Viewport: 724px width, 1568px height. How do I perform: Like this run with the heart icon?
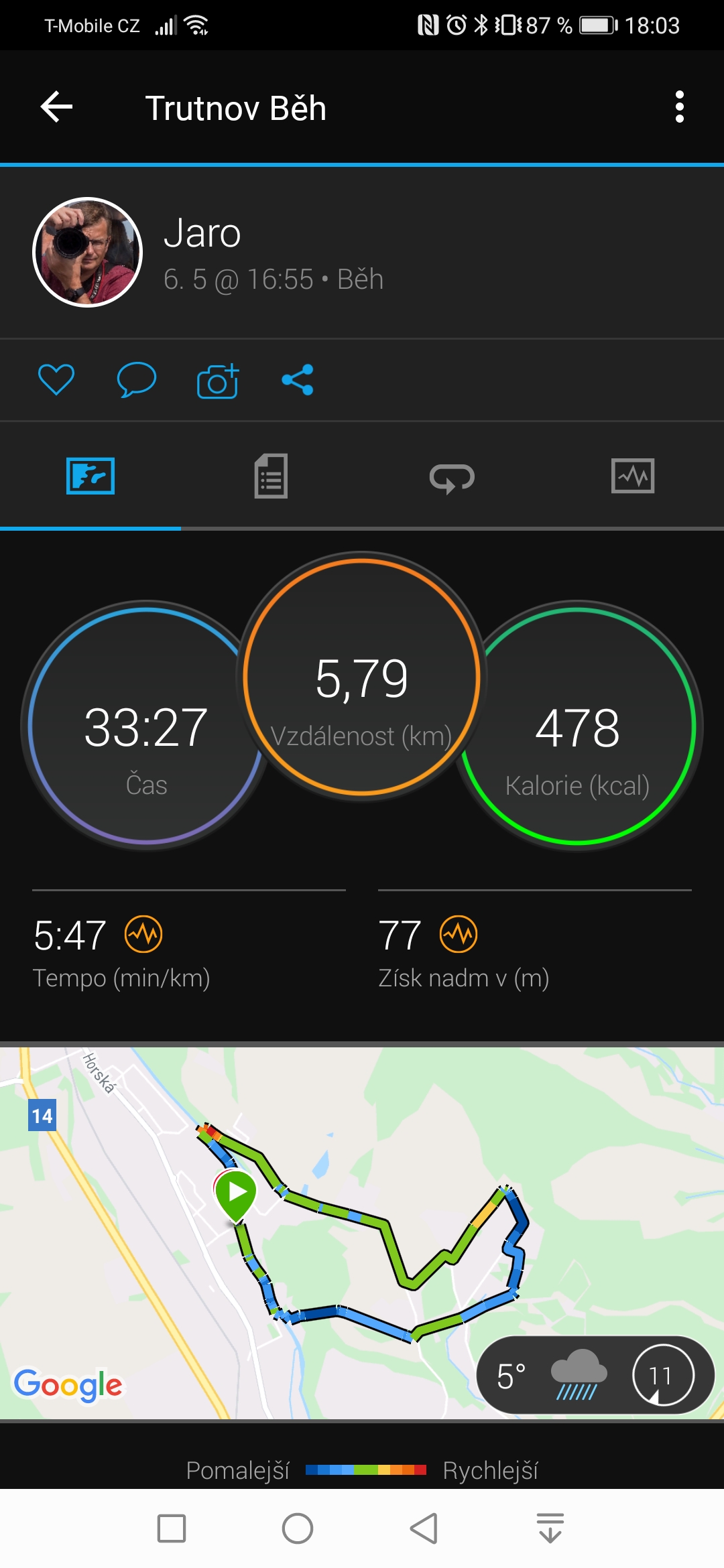(x=56, y=380)
